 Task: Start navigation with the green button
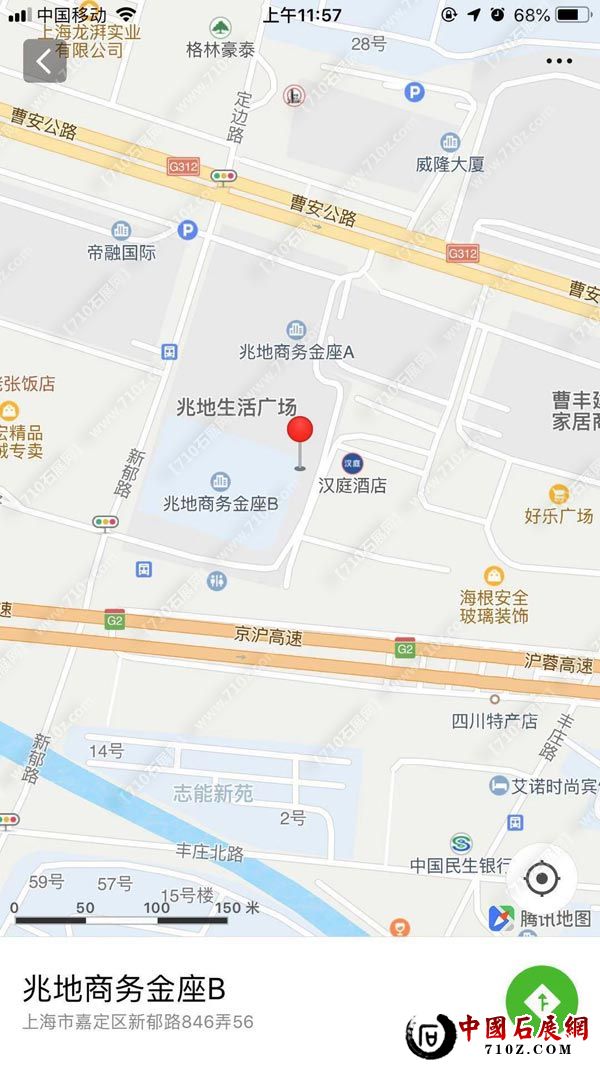click(541, 998)
